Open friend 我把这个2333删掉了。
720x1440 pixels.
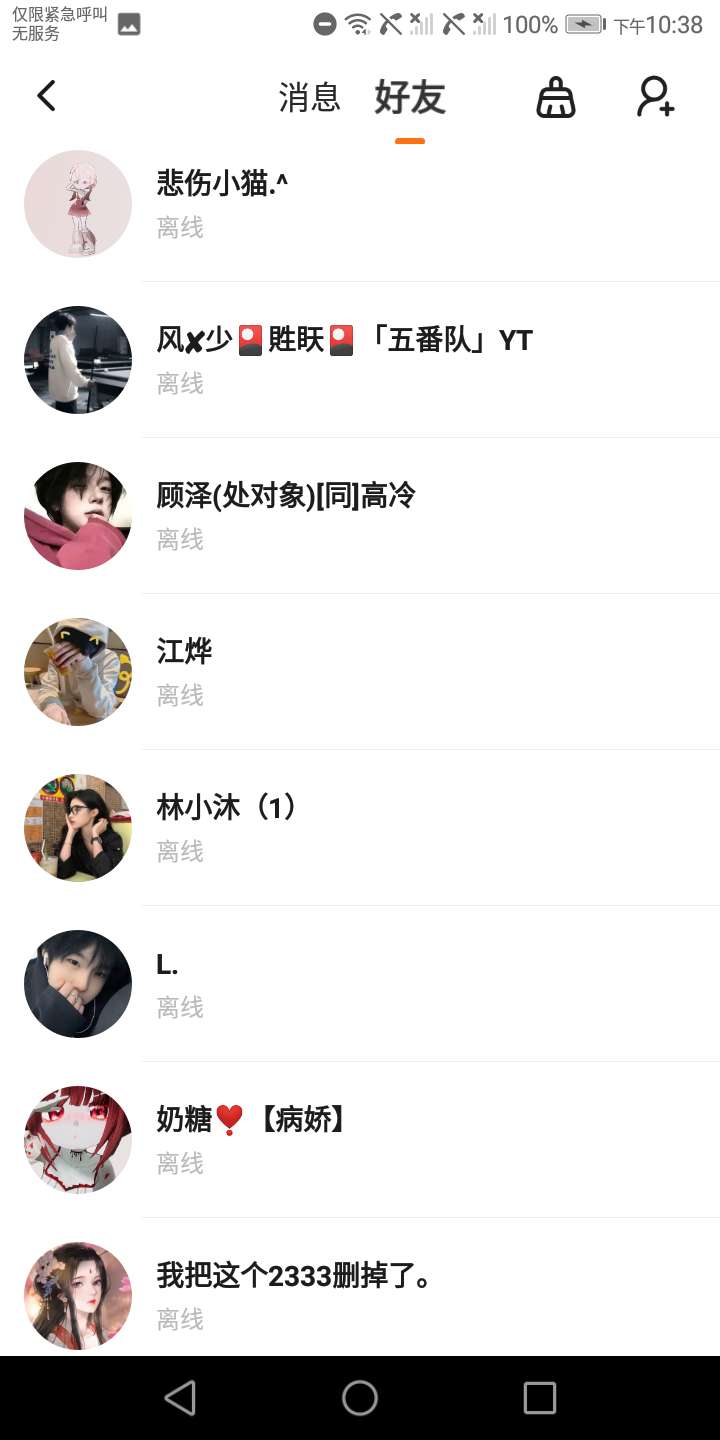[360, 1296]
